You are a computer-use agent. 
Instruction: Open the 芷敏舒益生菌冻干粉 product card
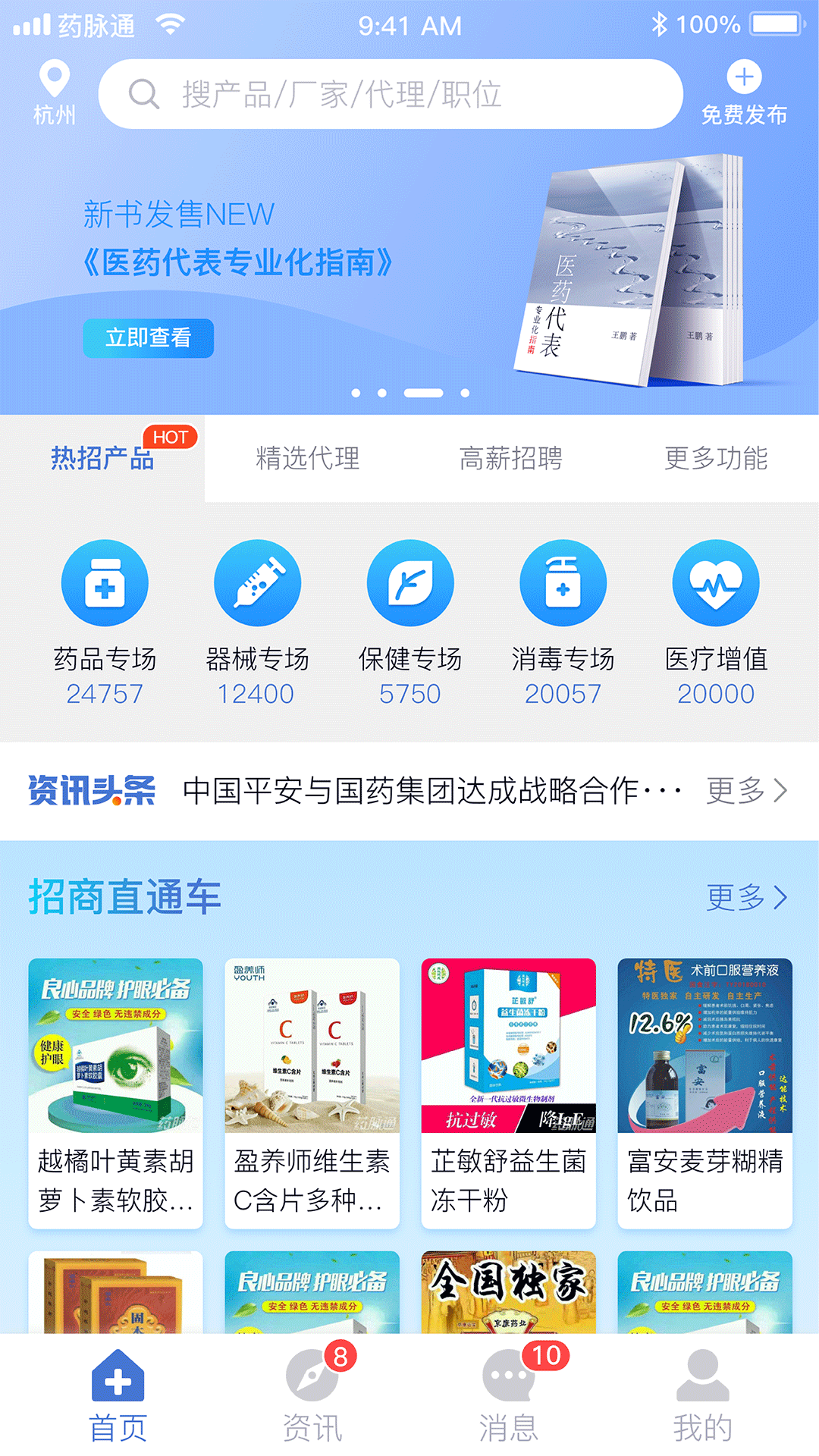[x=508, y=1092]
